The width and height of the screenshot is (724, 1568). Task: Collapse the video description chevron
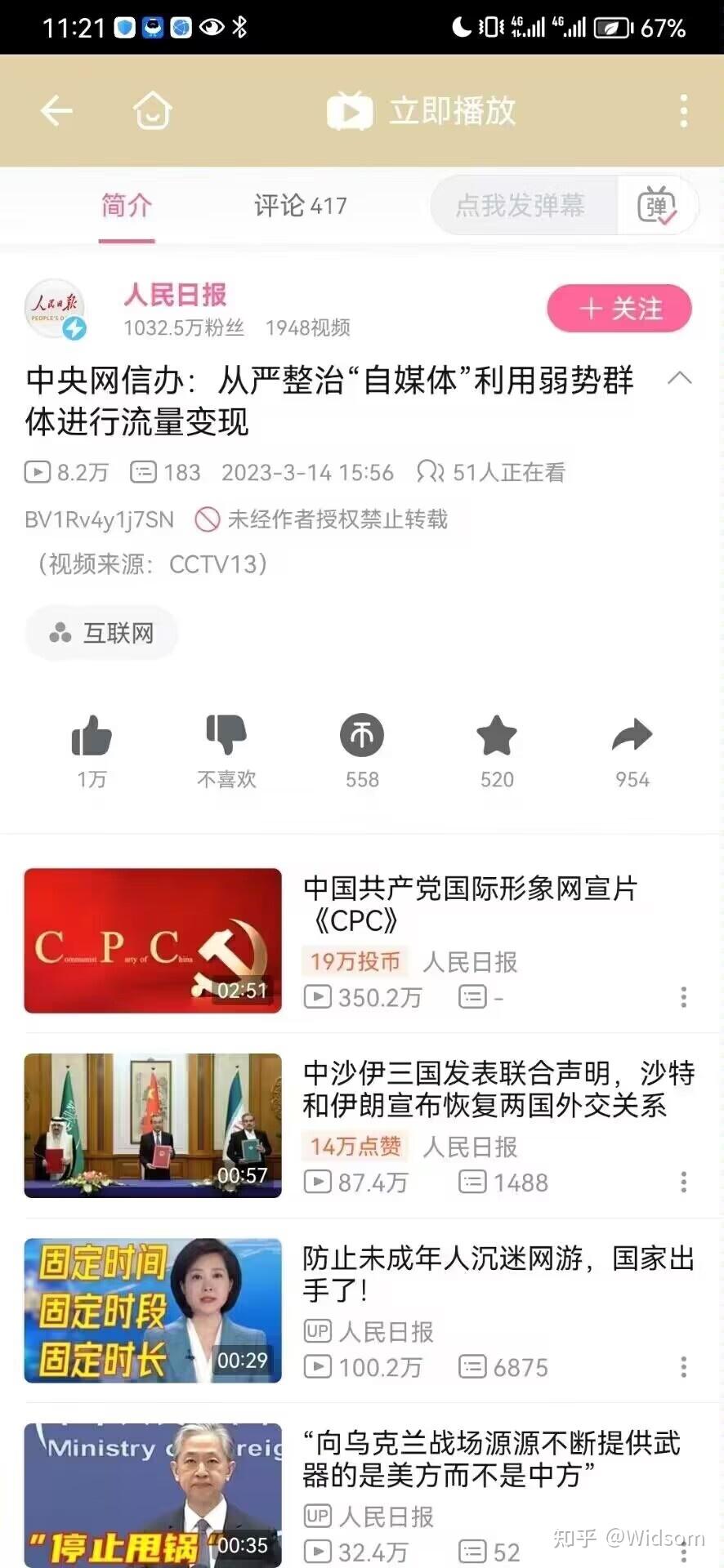coord(679,378)
